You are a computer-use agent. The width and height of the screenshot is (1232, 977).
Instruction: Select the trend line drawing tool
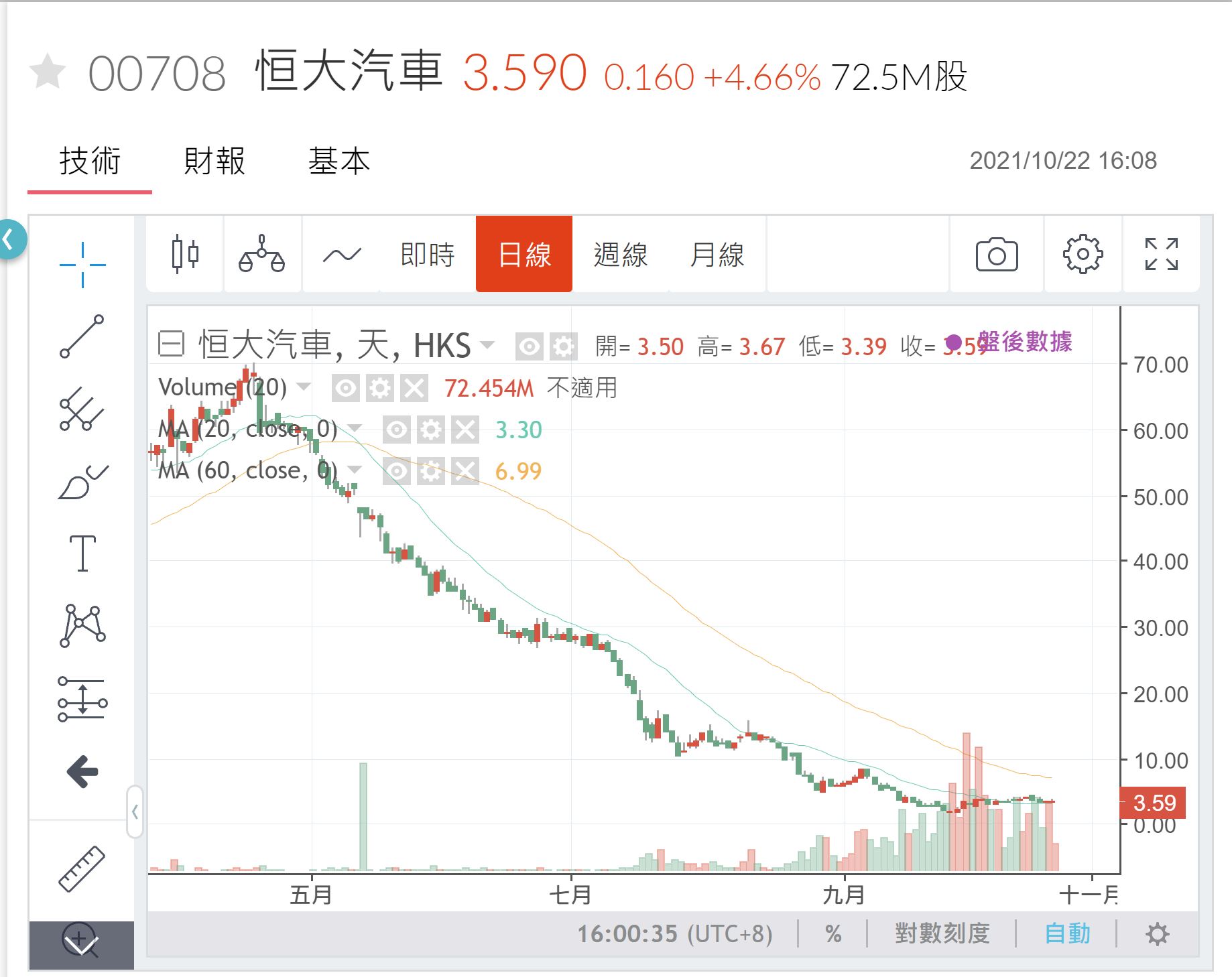pos(82,336)
